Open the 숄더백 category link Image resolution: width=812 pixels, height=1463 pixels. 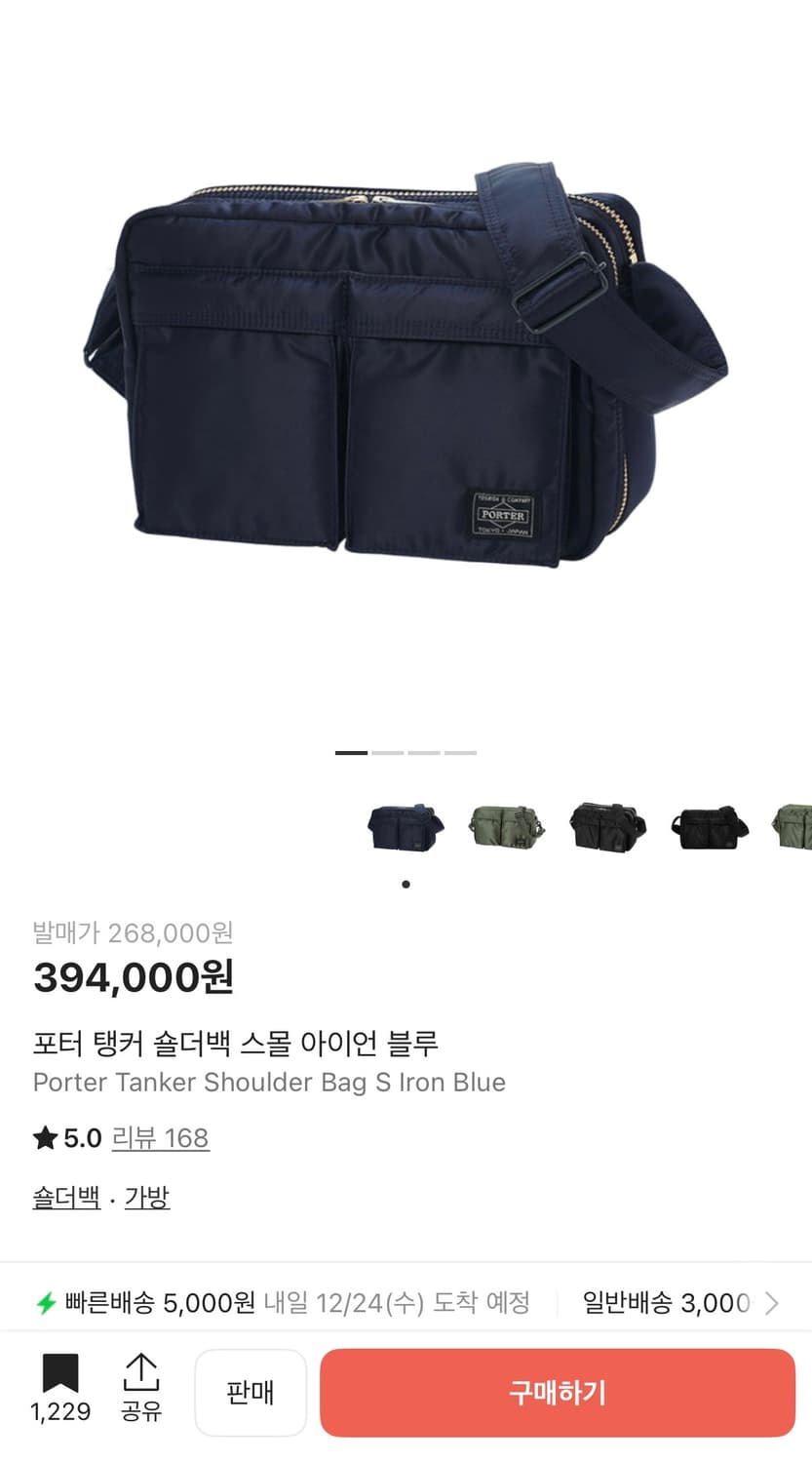[64, 1197]
